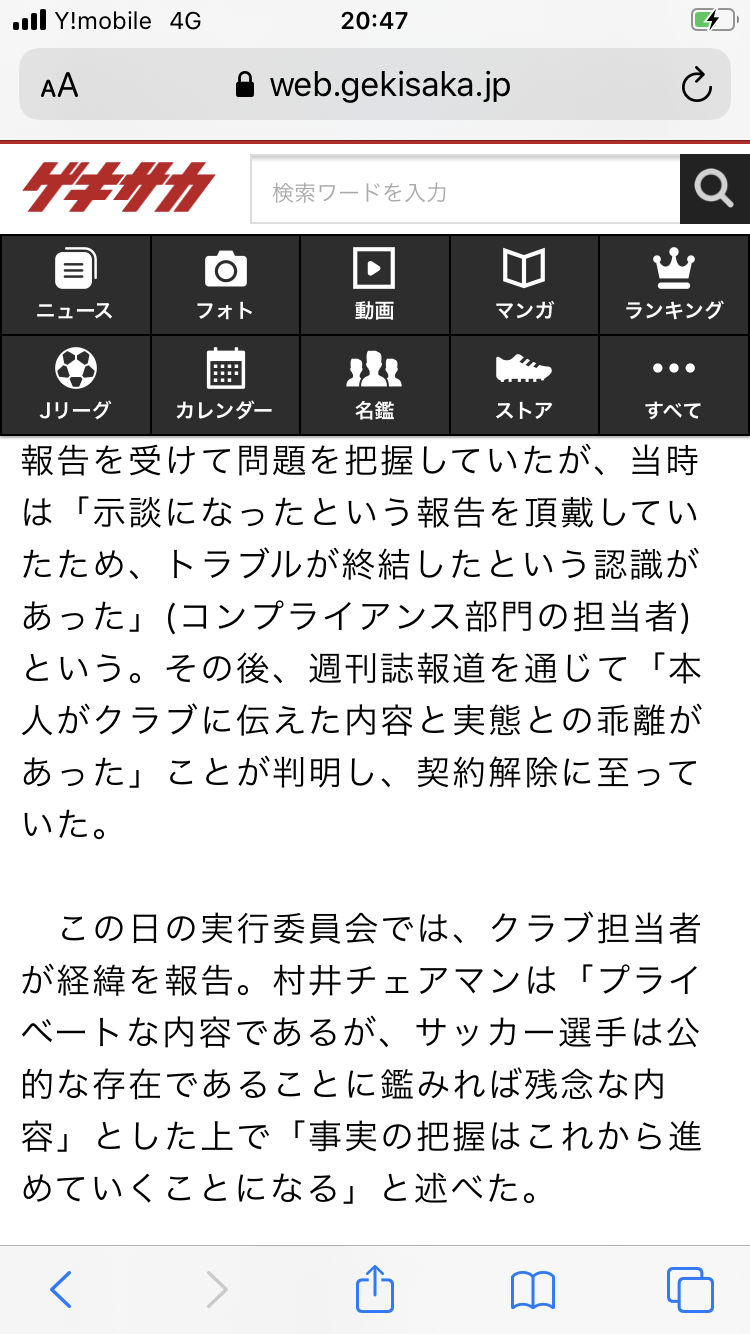Reload the page
Screen dimensions: 750x1334
(x=696, y=86)
